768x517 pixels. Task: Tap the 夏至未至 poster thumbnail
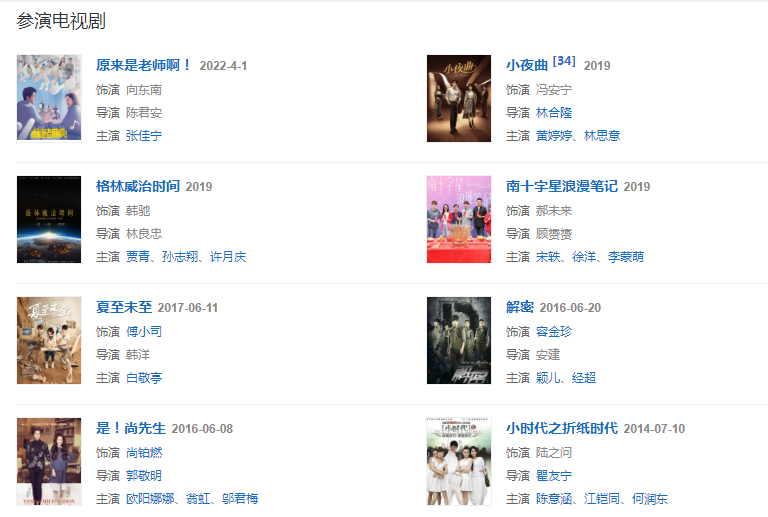click(49, 340)
